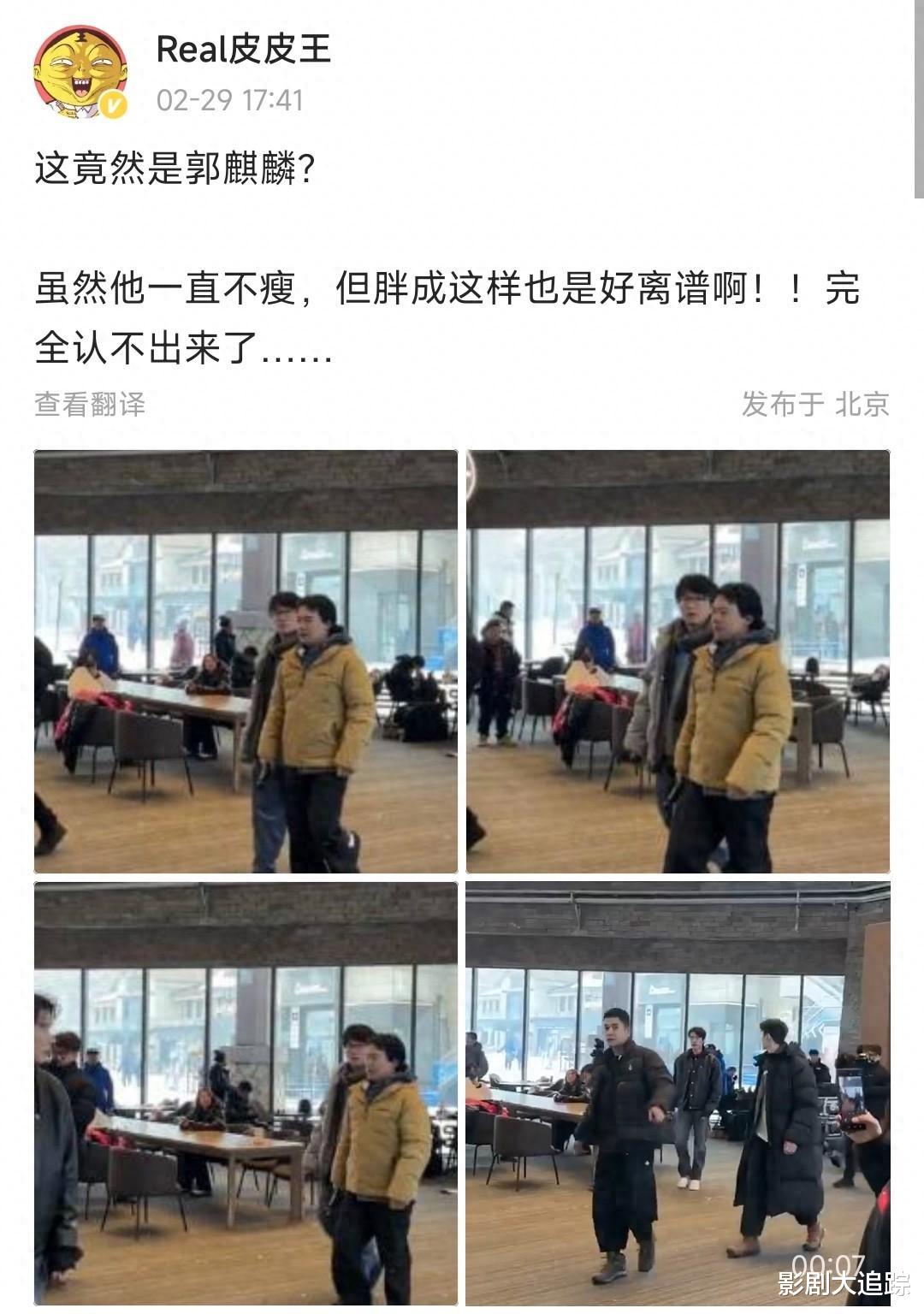This screenshot has height=1314, width=924.
Task: Click 查看翻译 to view translation
Action: (x=90, y=406)
